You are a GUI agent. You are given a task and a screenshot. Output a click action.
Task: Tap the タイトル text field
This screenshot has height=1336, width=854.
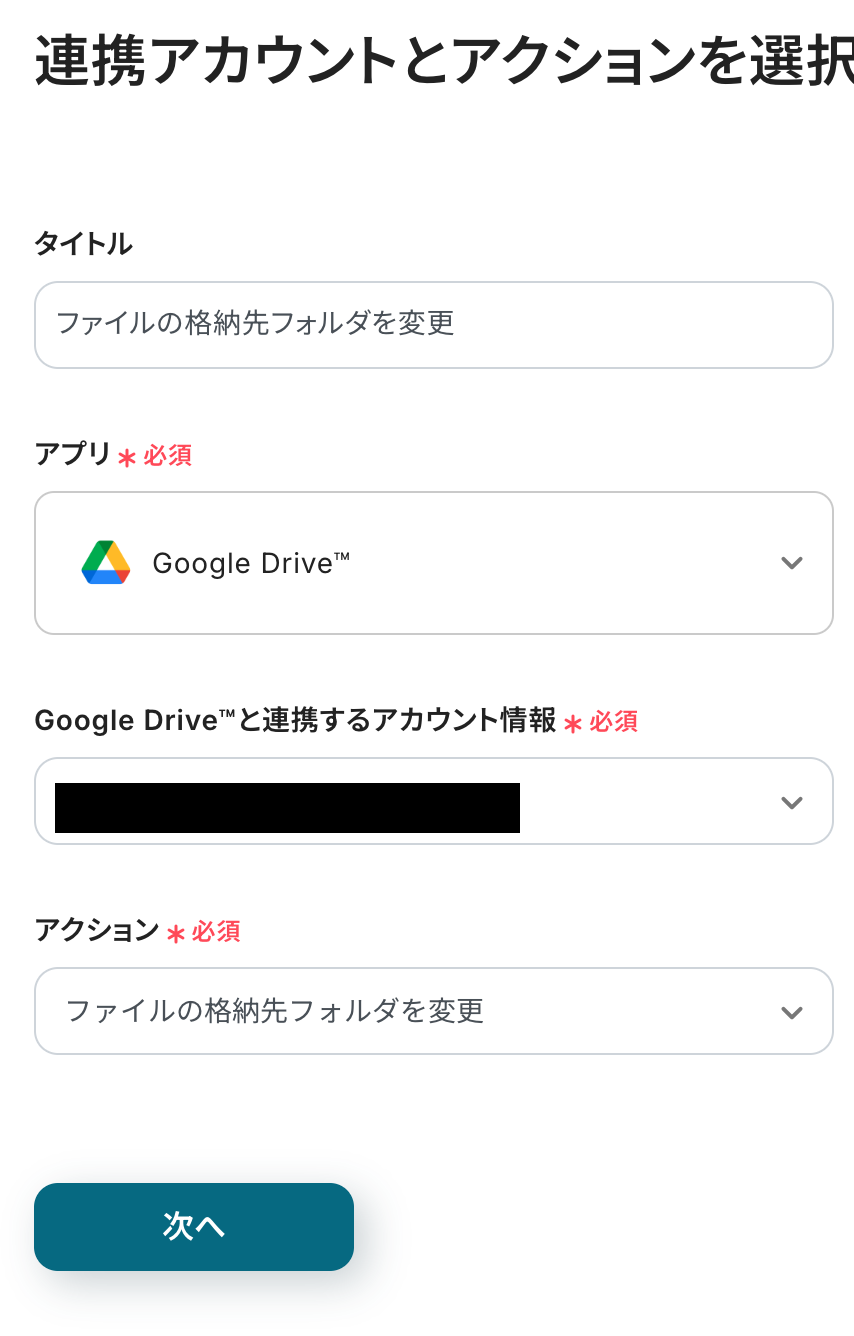(x=433, y=325)
